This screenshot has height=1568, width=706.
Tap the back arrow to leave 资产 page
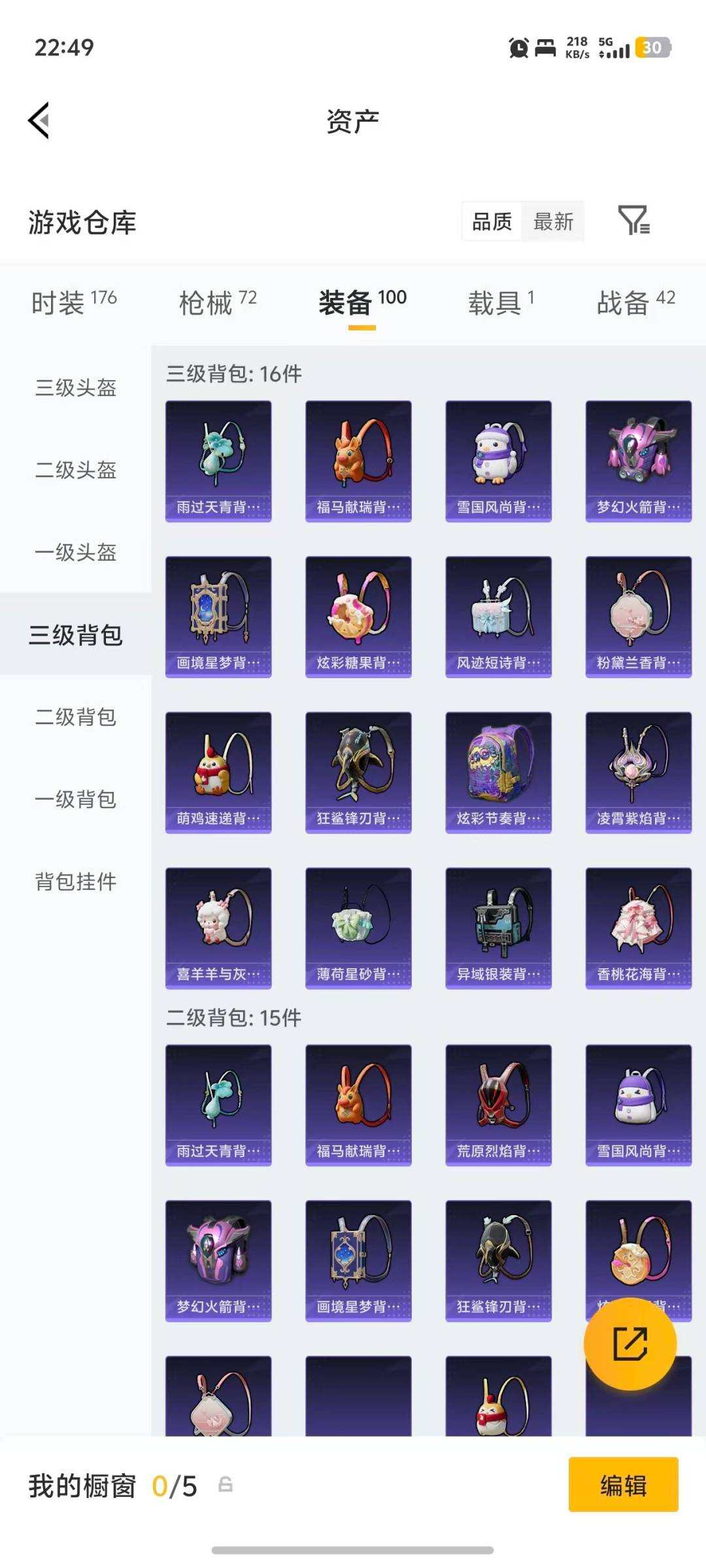pyautogui.click(x=38, y=121)
